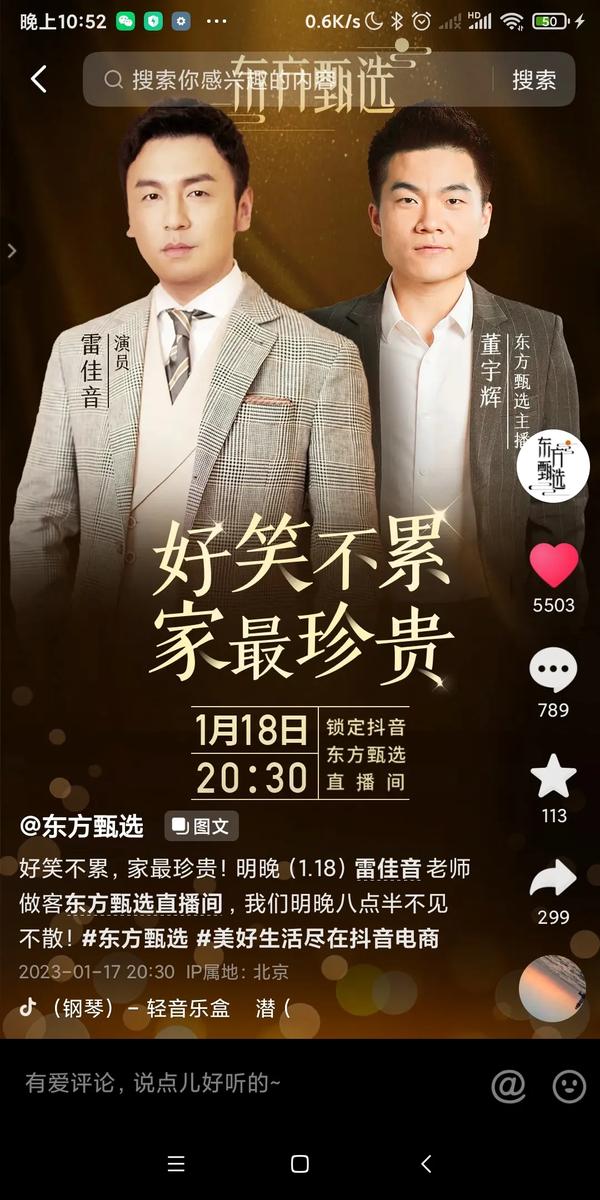Add post to favorites star
The height and width of the screenshot is (1200, 600).
[553, 777]
